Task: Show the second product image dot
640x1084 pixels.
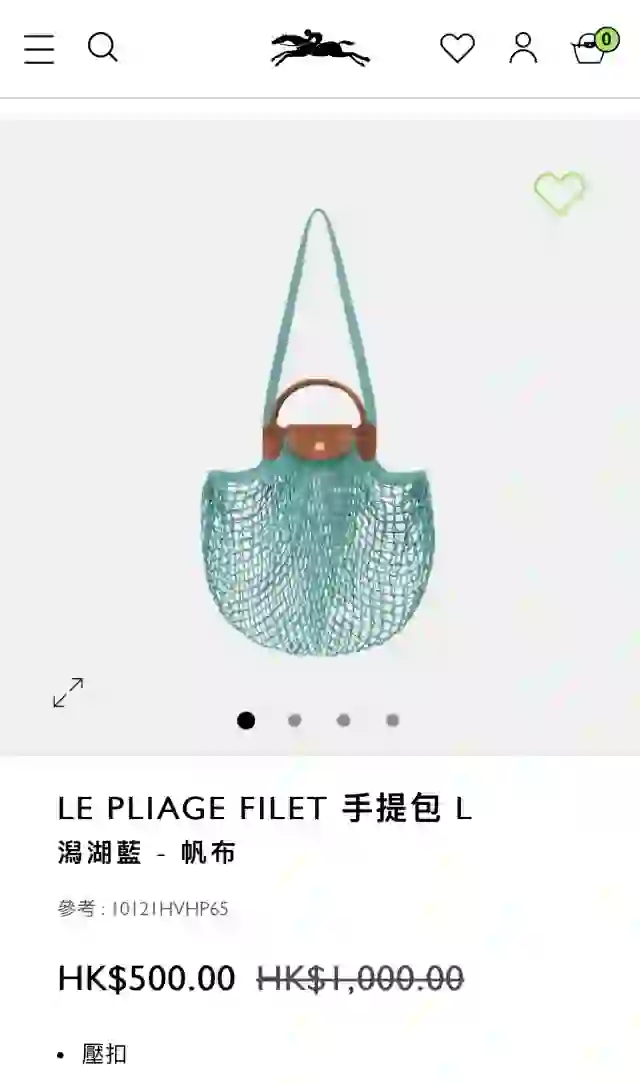Action: [295, 720]
